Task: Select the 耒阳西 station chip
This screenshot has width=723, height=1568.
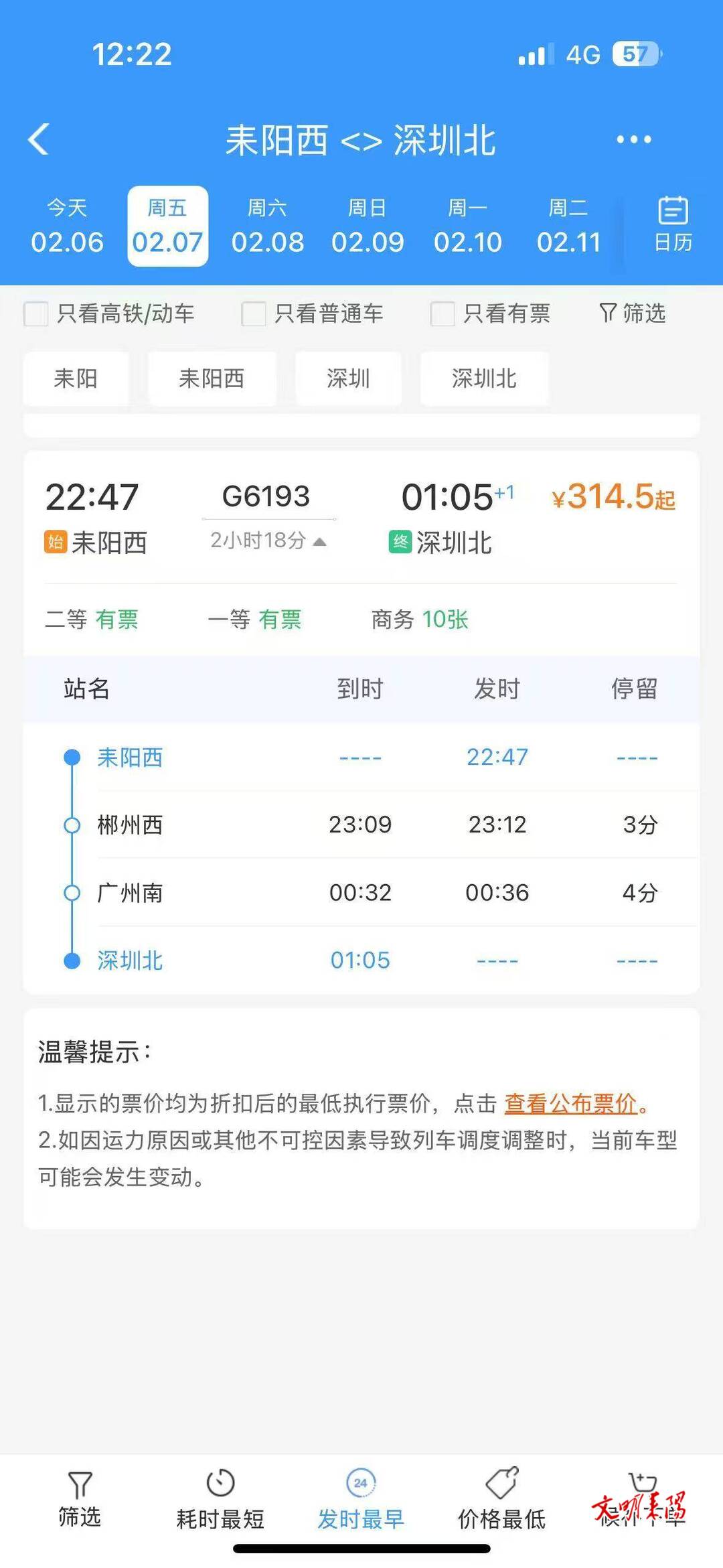Action: point(212,378)
